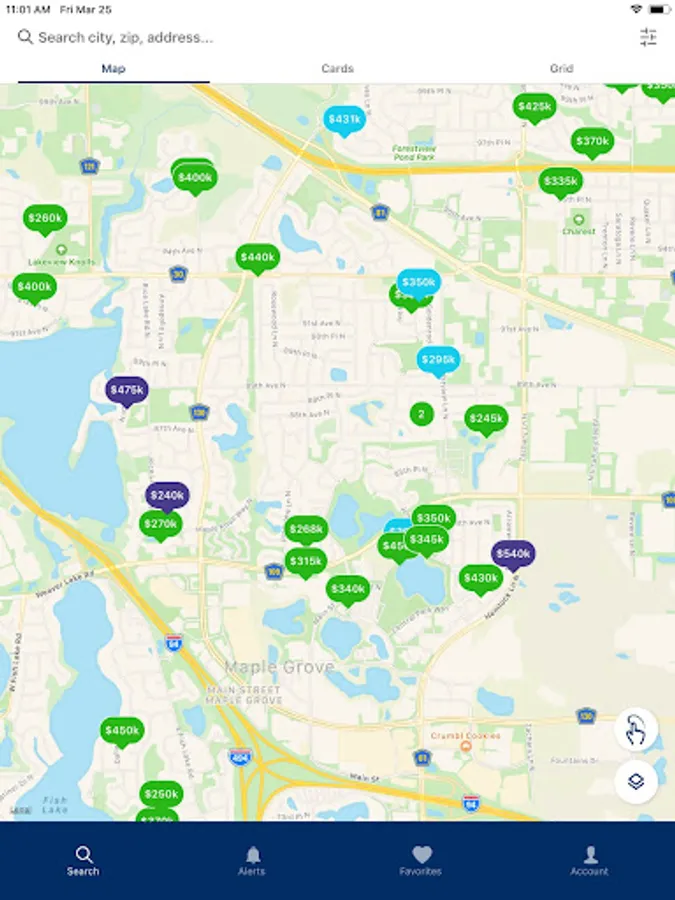The image size is (675, 900).
Task: Tap the bottom Search tab
Action: 83,859
